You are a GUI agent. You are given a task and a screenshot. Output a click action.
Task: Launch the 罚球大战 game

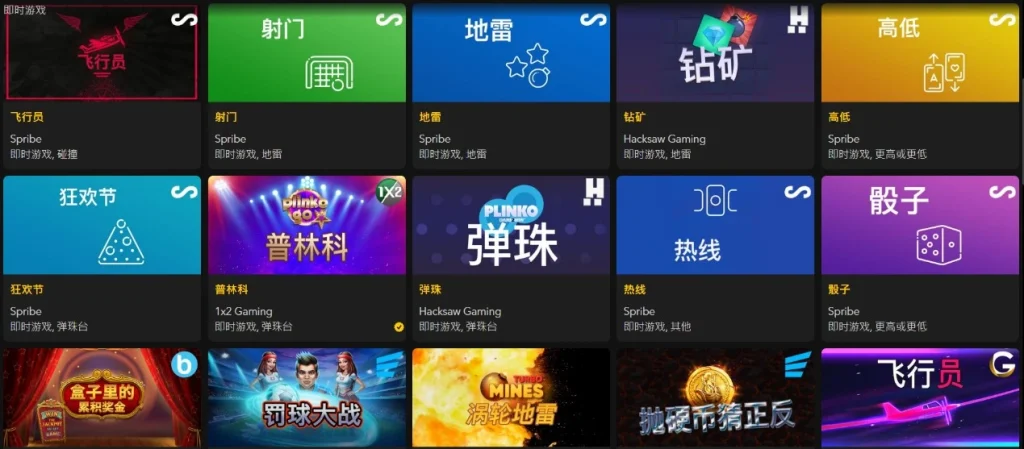coord(307,398)
